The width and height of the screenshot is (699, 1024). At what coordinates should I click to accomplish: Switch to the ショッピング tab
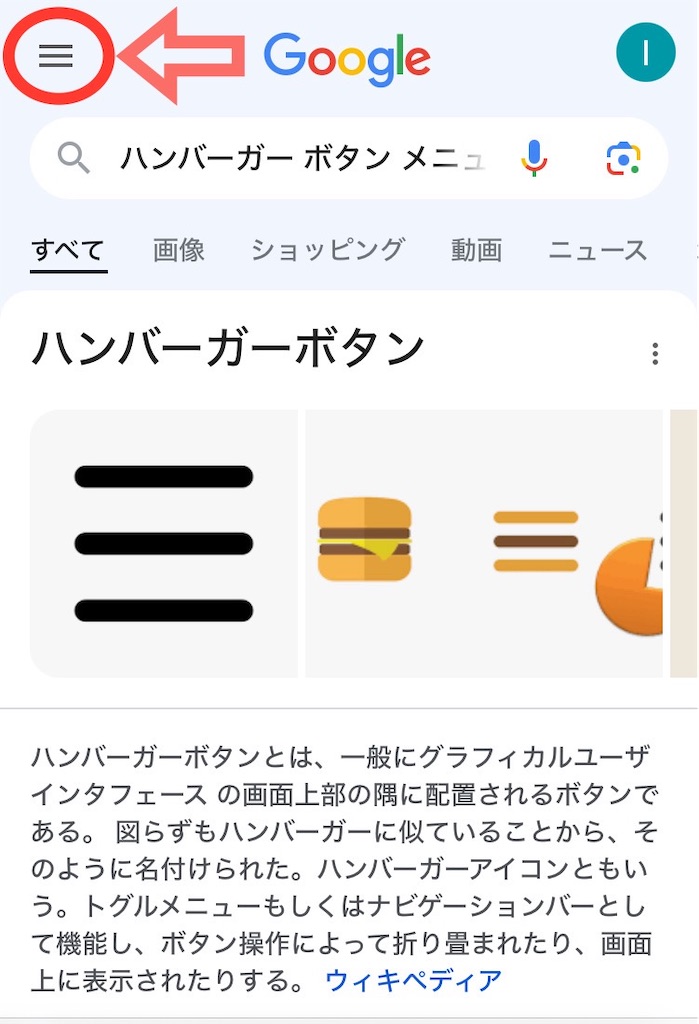point(327,250)
